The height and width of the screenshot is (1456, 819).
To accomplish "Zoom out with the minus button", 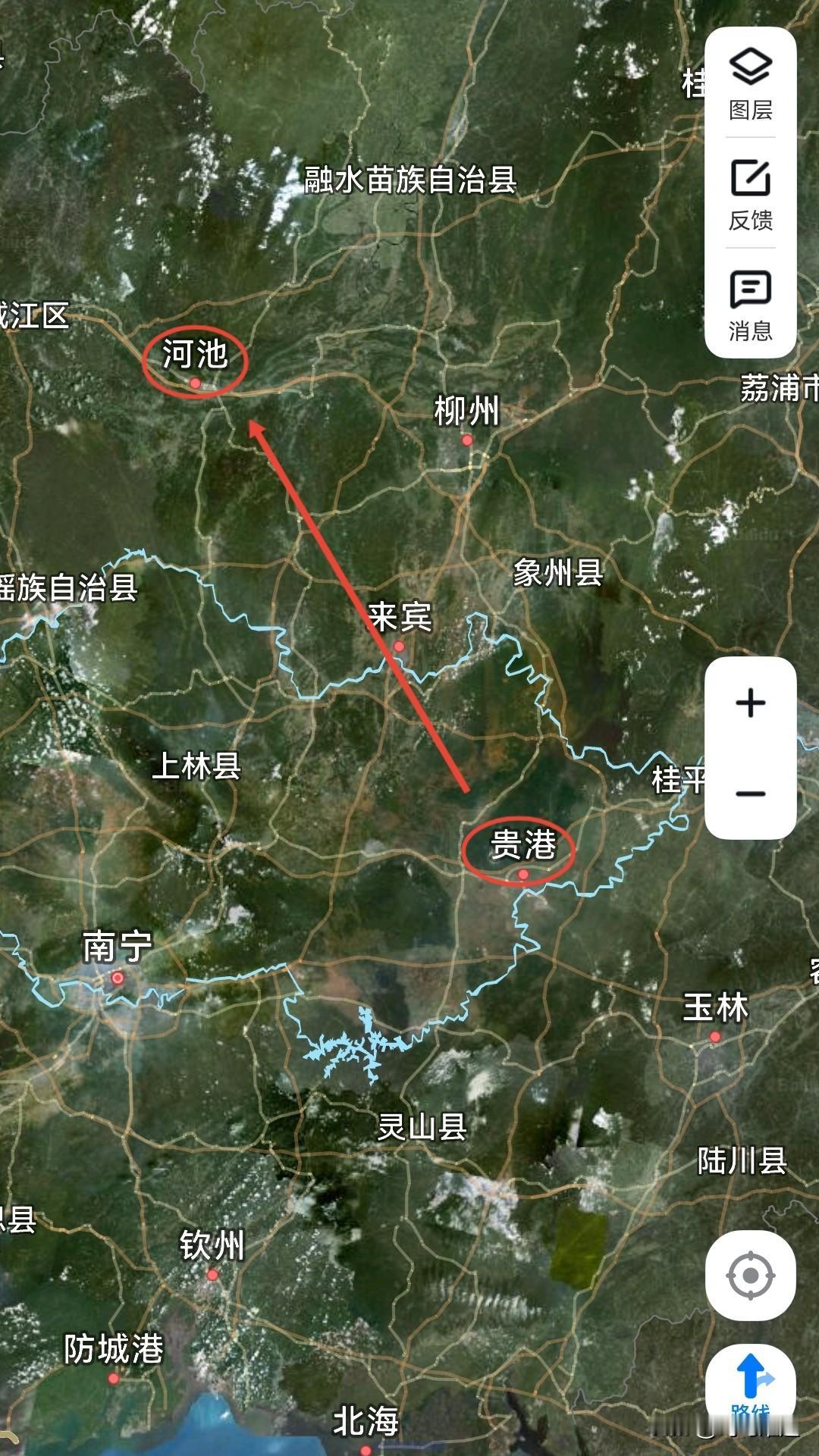I will click(x=751, y=796).
